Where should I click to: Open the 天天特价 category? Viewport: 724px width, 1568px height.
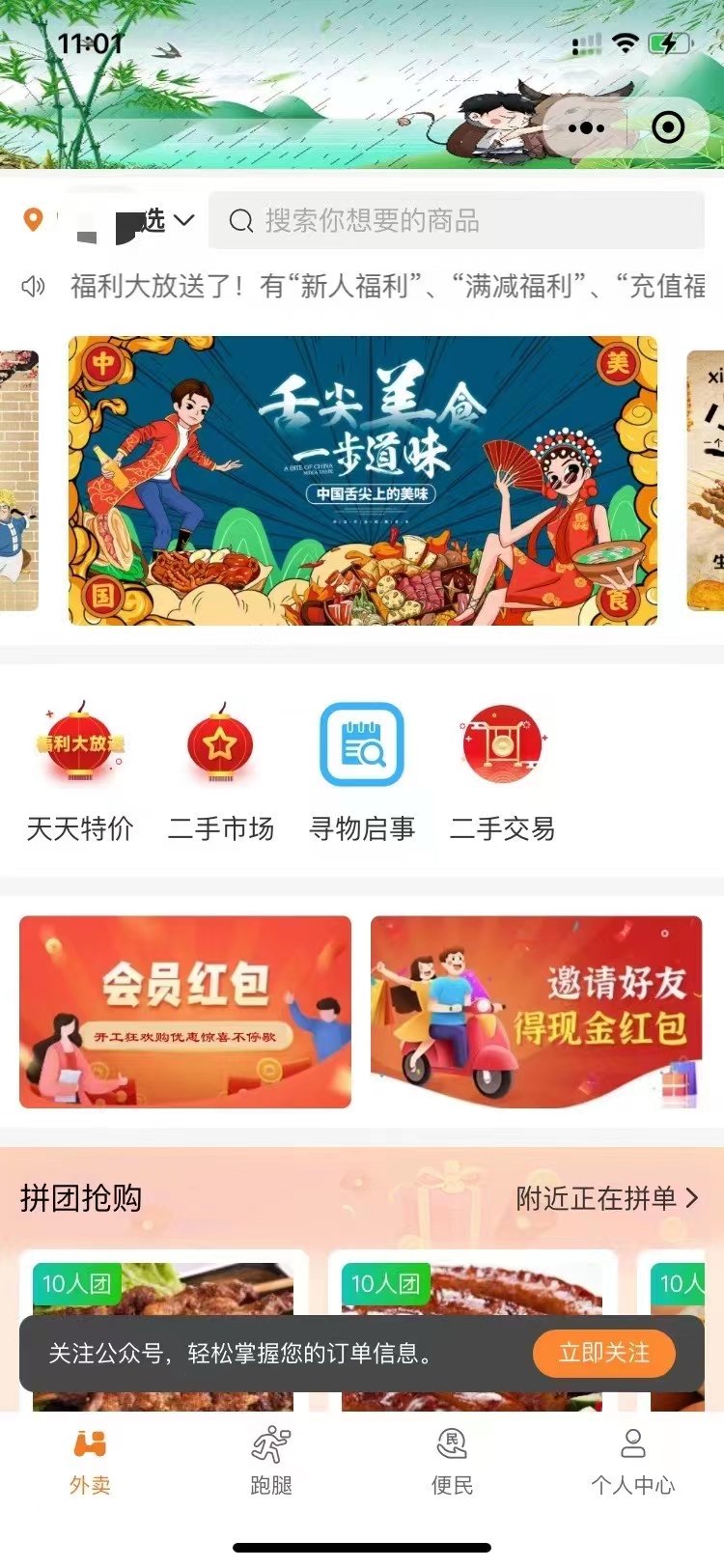coord(80,772)
